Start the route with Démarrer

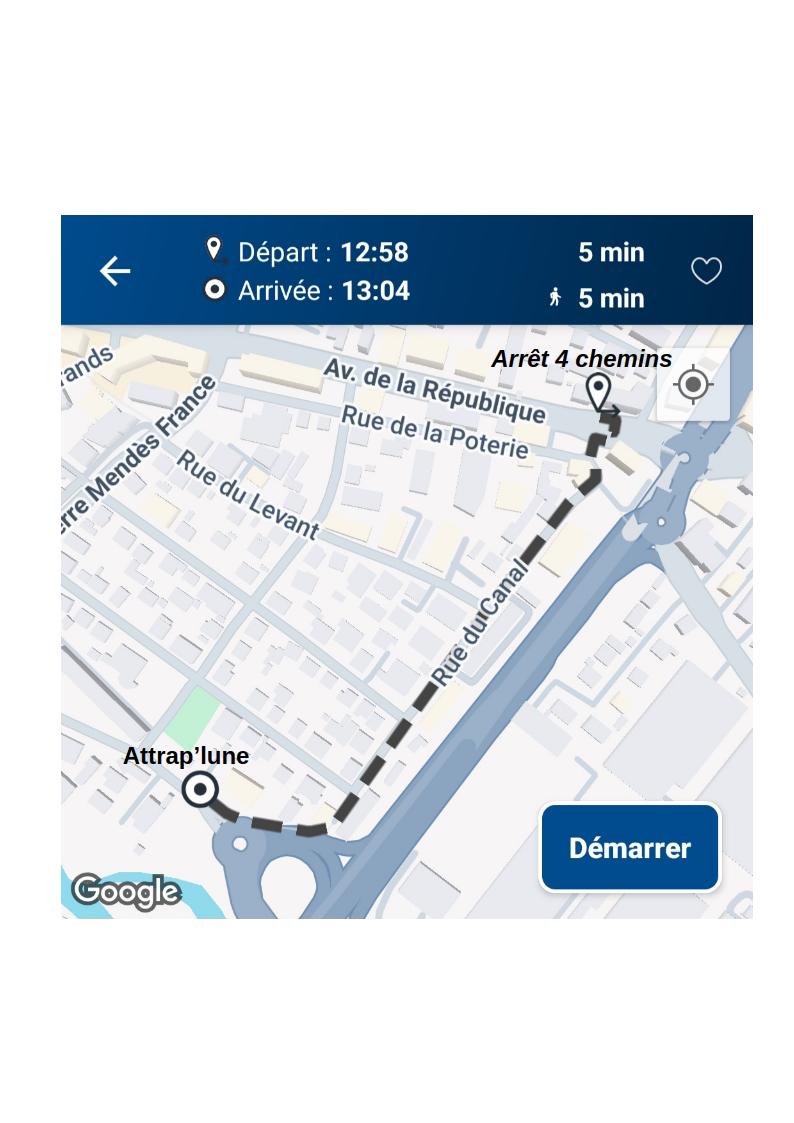[630, 848]
